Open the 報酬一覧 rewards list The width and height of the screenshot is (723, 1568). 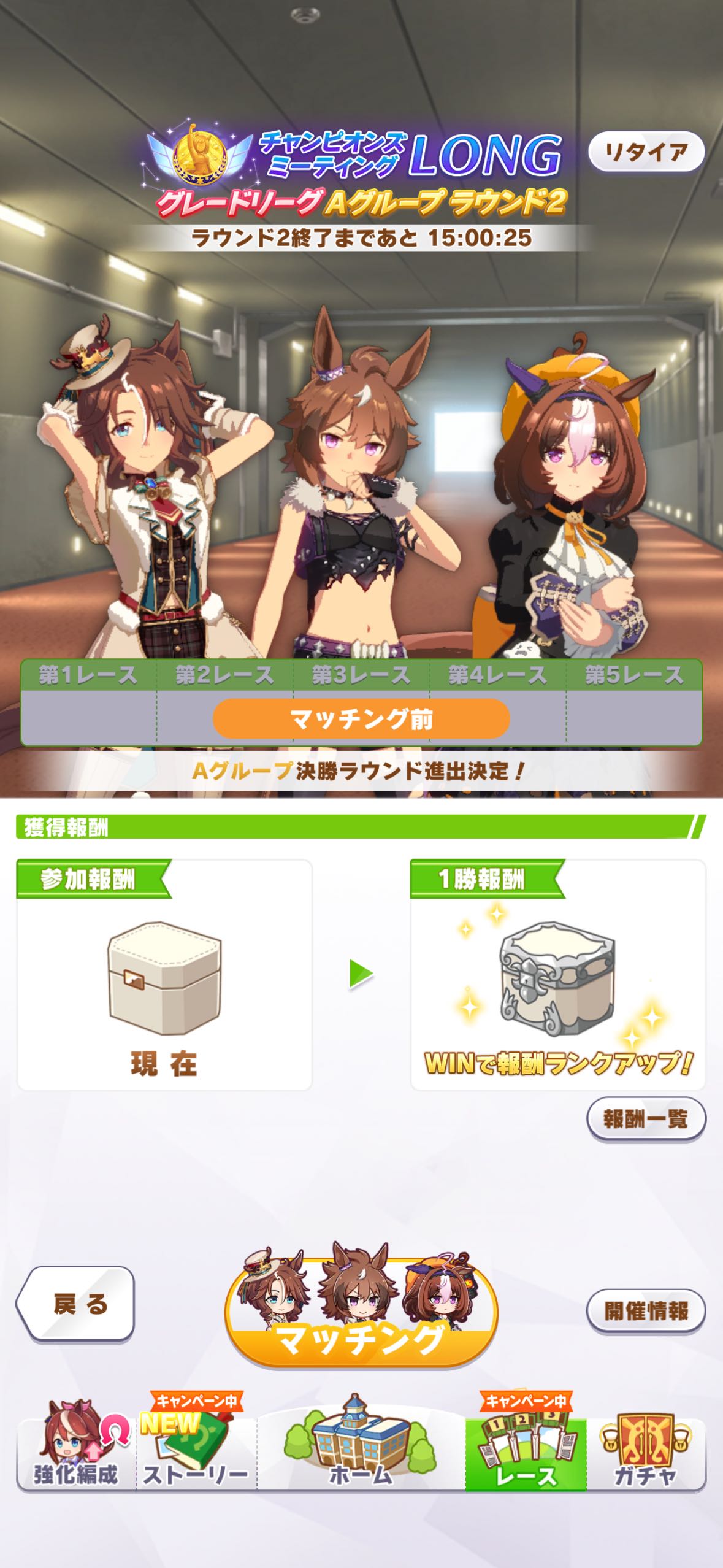pos(646,1120)
